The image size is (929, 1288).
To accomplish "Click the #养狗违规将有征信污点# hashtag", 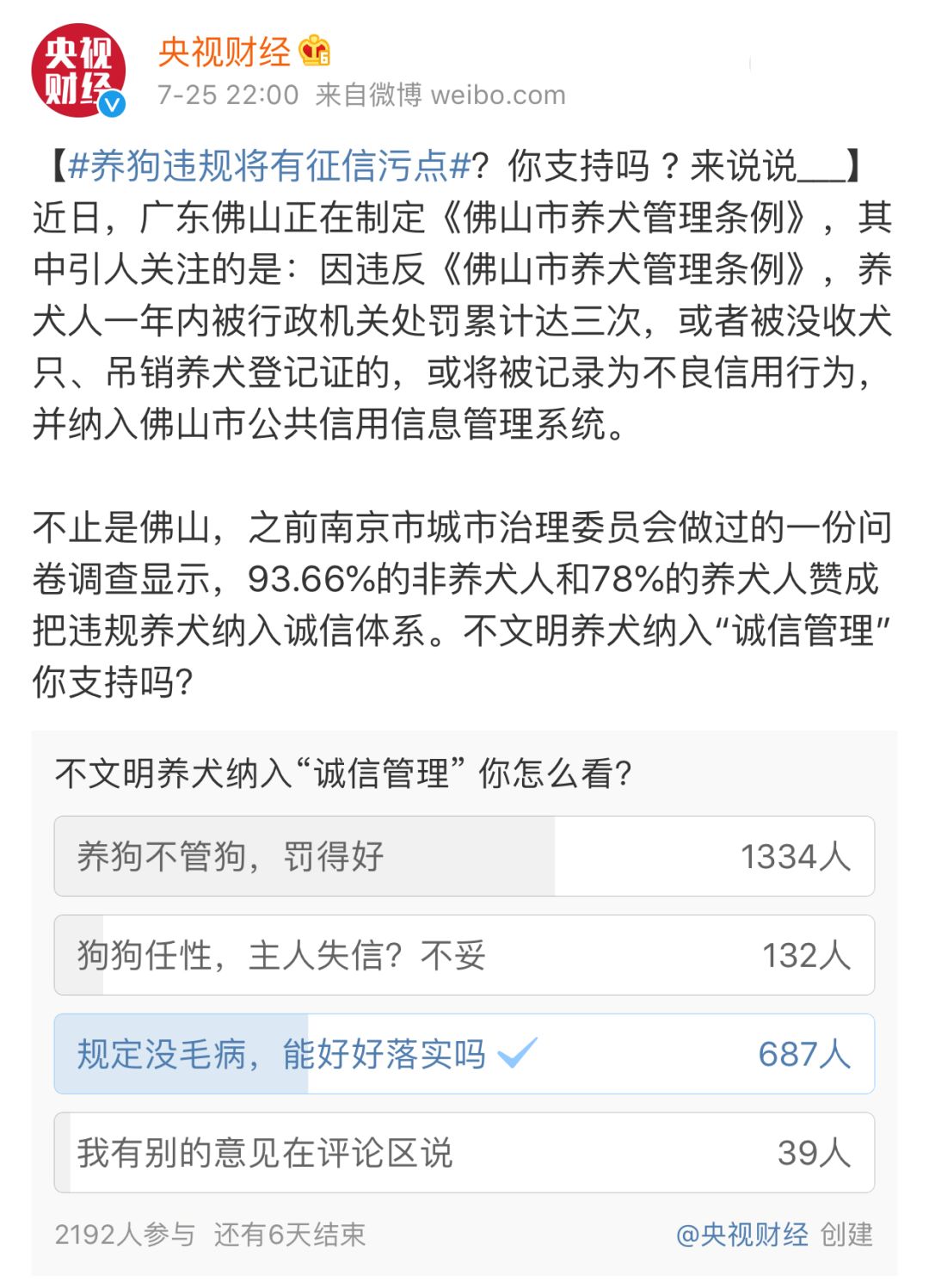I will click(262, 169).
